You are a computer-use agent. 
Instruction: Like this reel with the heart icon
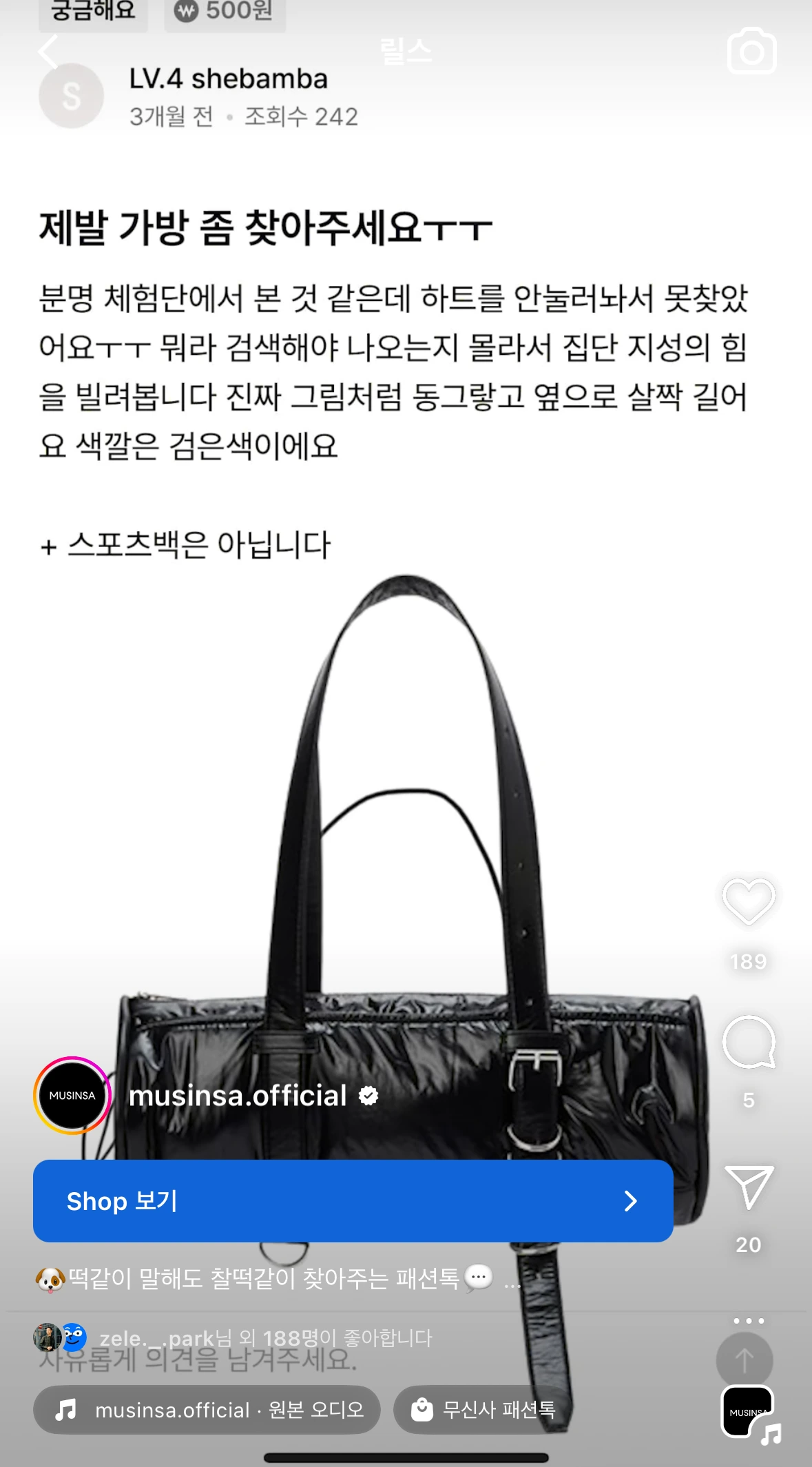tap(749, 901)
